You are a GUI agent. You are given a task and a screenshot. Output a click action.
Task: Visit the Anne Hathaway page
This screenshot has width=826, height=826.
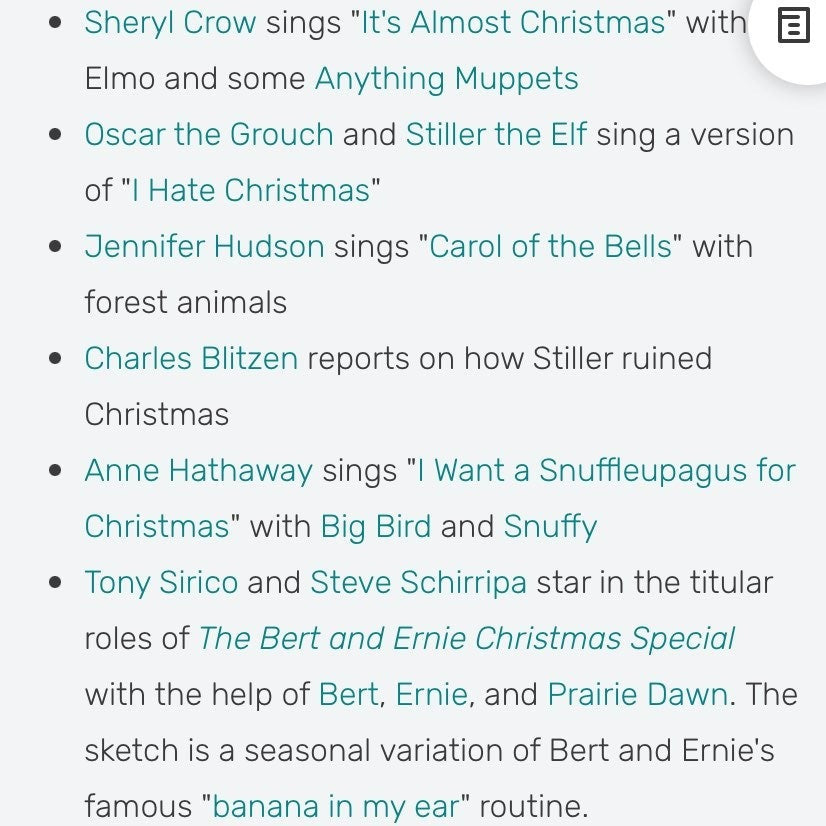[198, 471]
